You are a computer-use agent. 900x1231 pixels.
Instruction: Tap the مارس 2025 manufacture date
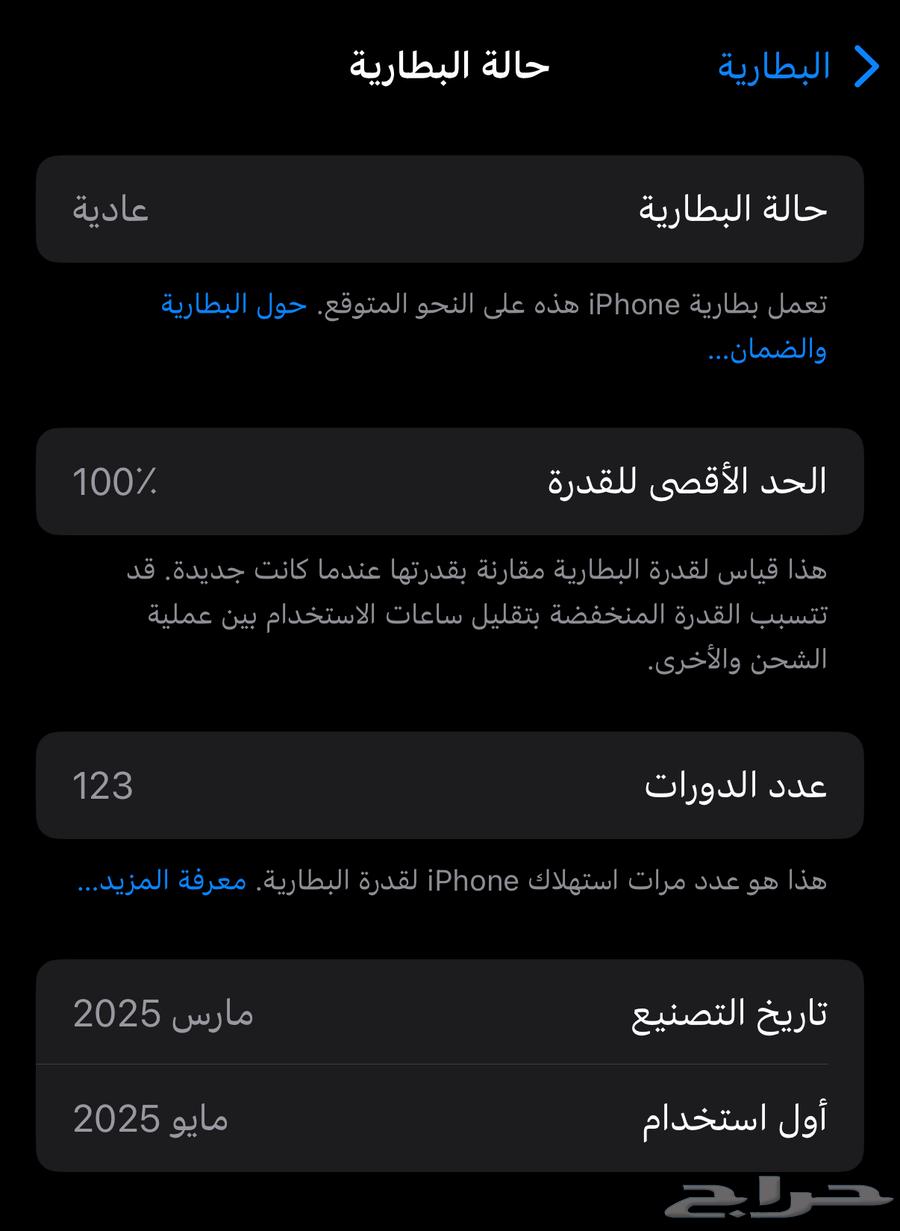163,1012
